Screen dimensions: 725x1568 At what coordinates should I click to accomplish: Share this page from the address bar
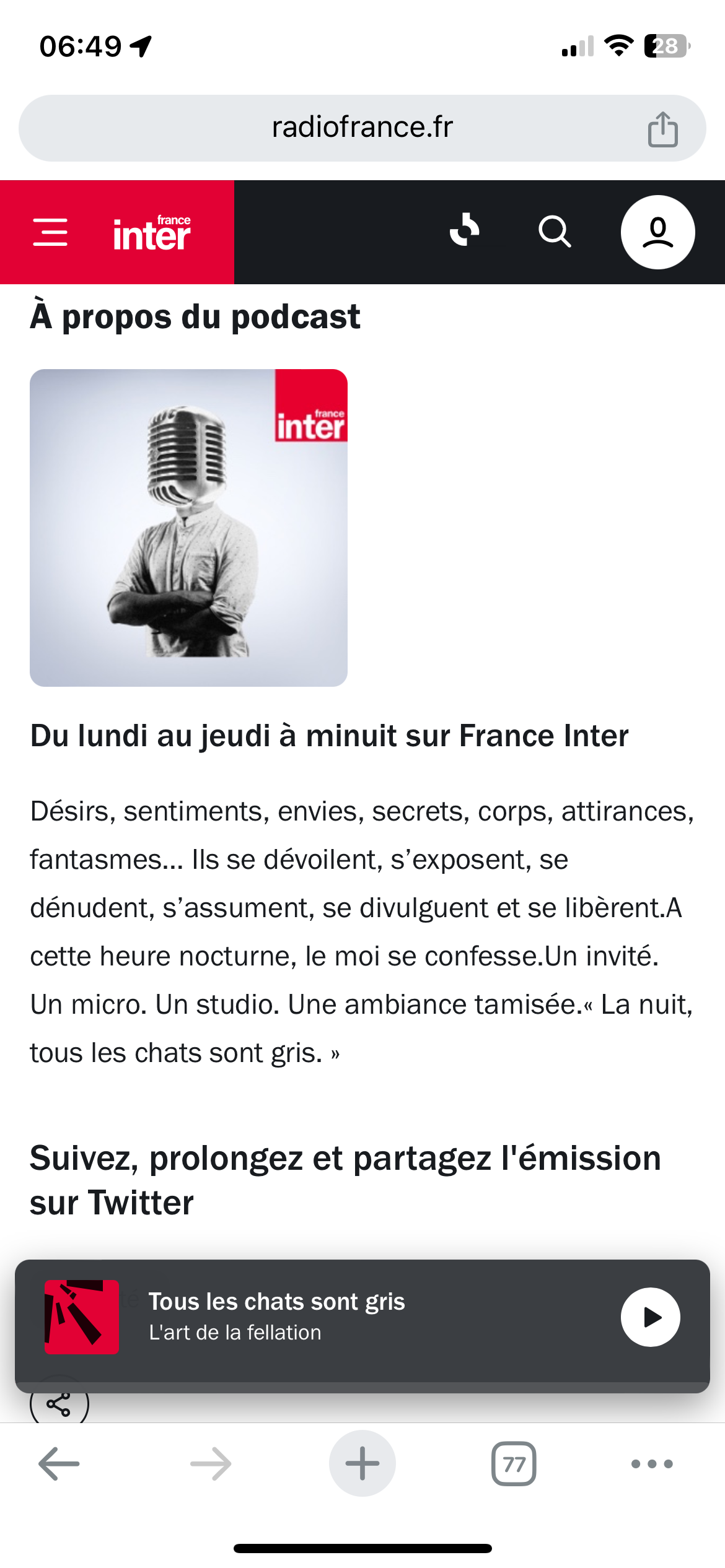pos(662,129)
